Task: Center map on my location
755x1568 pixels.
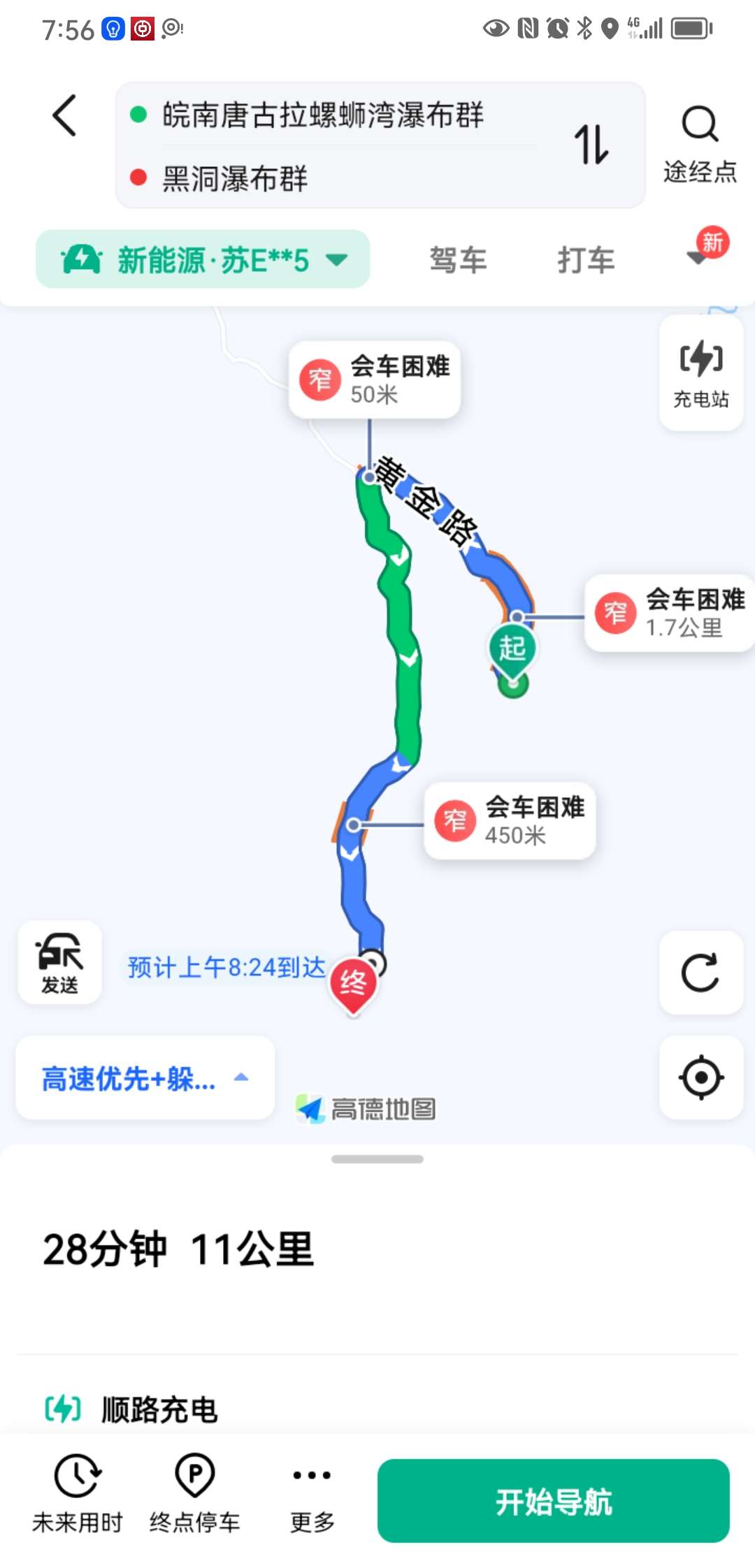Action: 700,1077
